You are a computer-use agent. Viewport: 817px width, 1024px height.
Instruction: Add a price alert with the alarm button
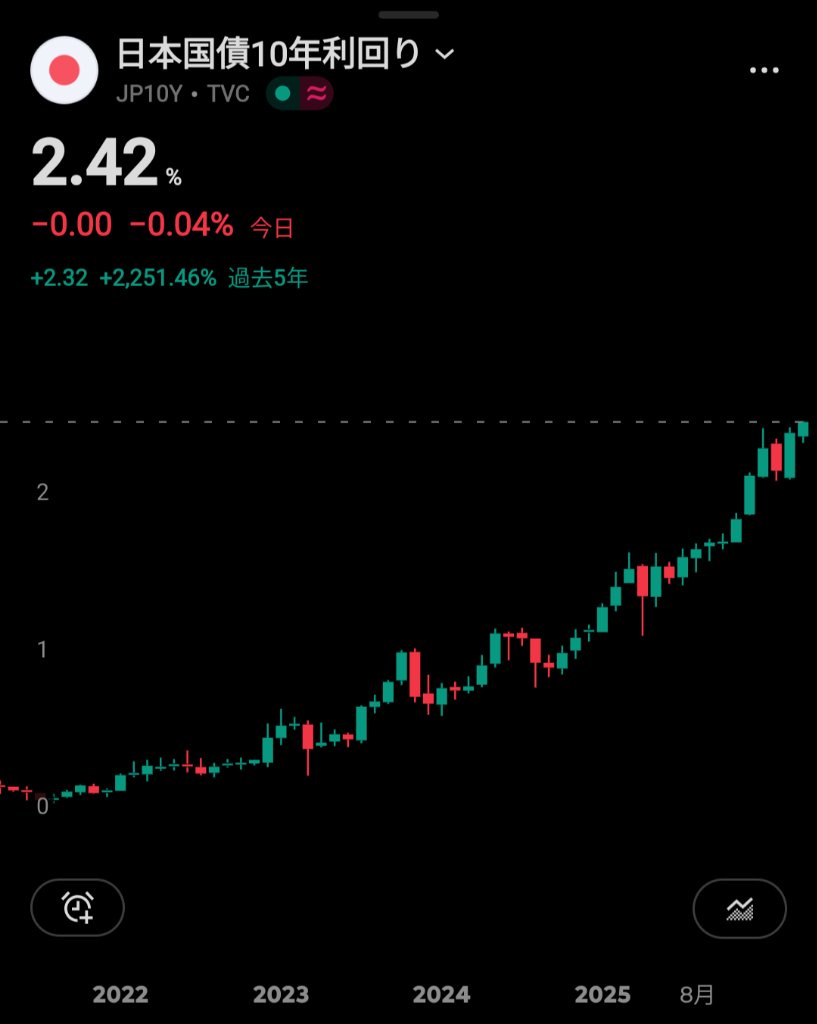tap(78, 908)
